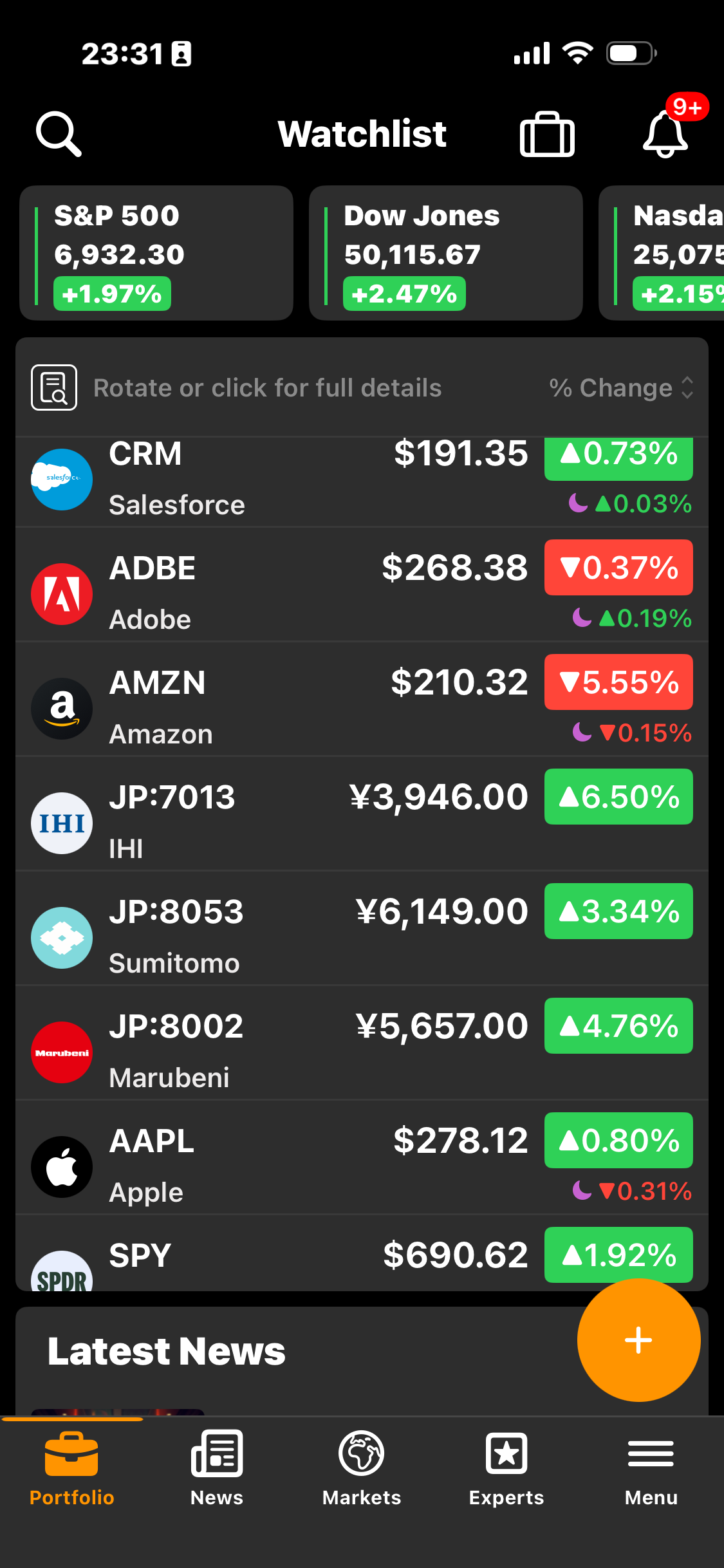Open the notifications bell
The height and width of the screenshot is (1568, 724).
click(665, 134)
